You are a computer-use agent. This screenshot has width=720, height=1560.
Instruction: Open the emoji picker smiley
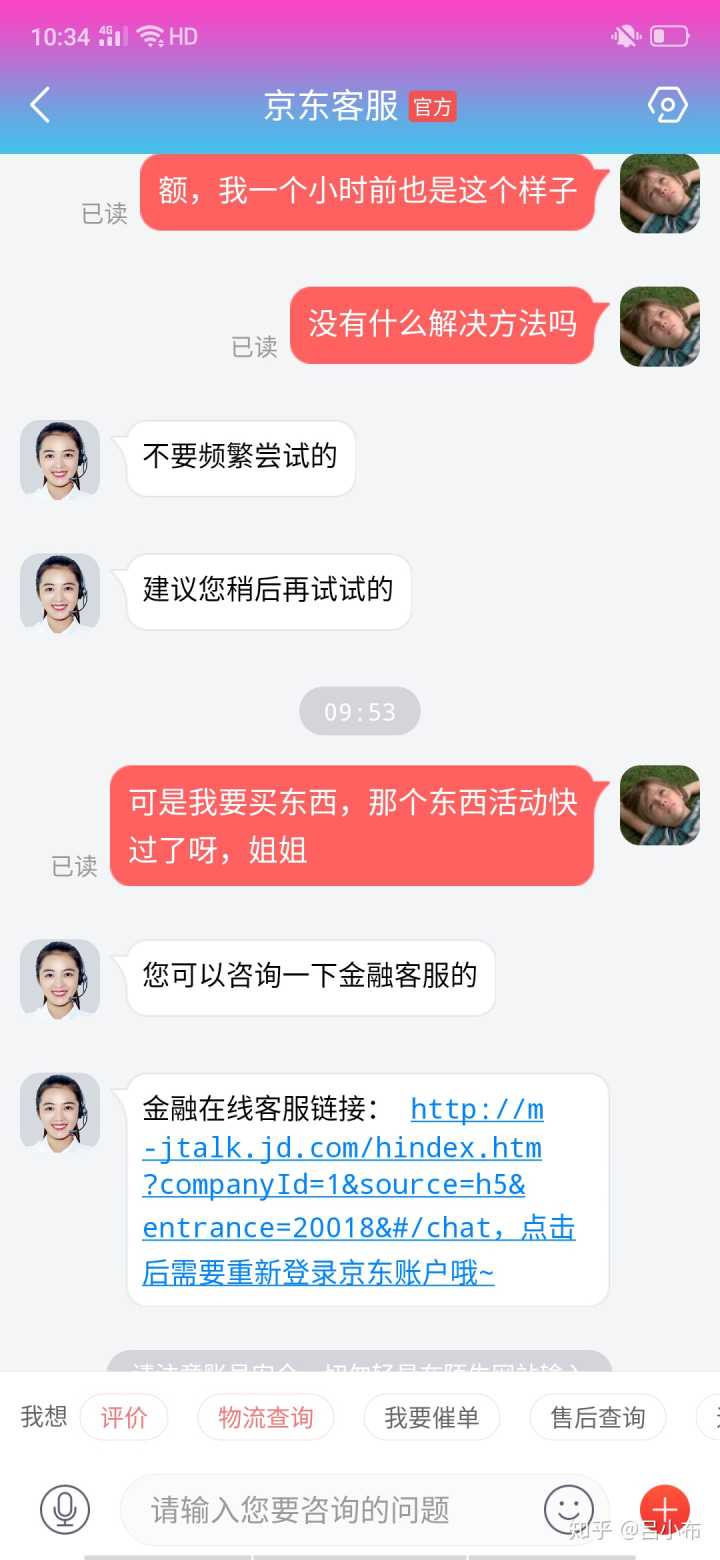(568, 1508)
